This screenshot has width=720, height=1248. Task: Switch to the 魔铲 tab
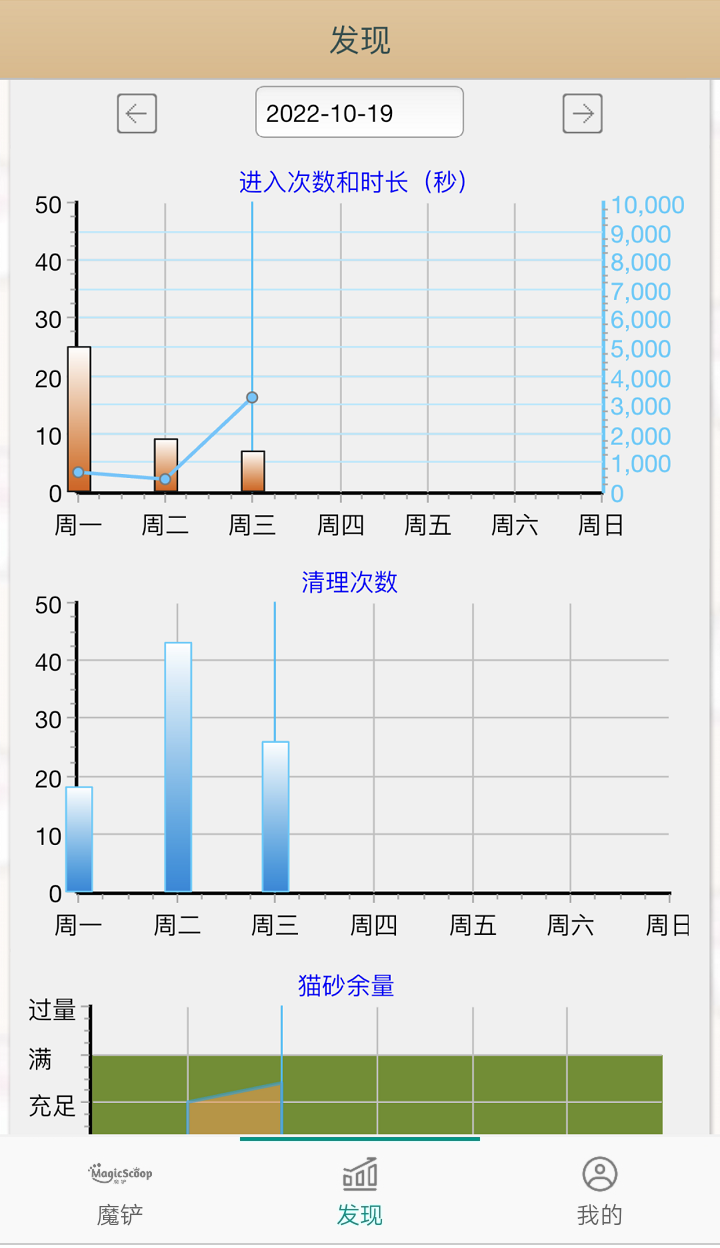point(120,1192)
